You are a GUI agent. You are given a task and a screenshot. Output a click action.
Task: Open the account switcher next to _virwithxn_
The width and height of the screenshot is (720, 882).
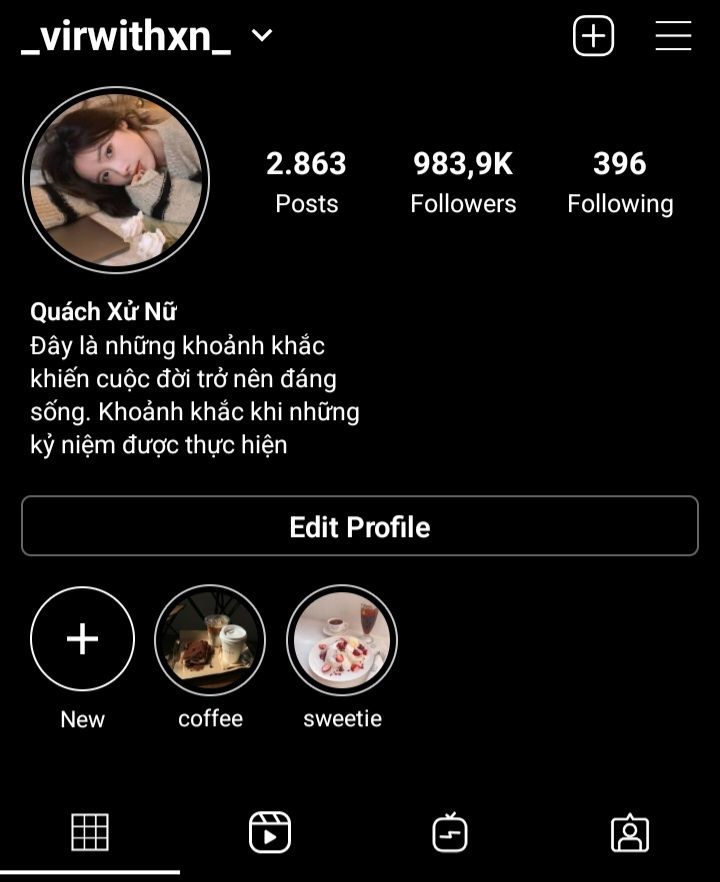[x=262, y=36]
